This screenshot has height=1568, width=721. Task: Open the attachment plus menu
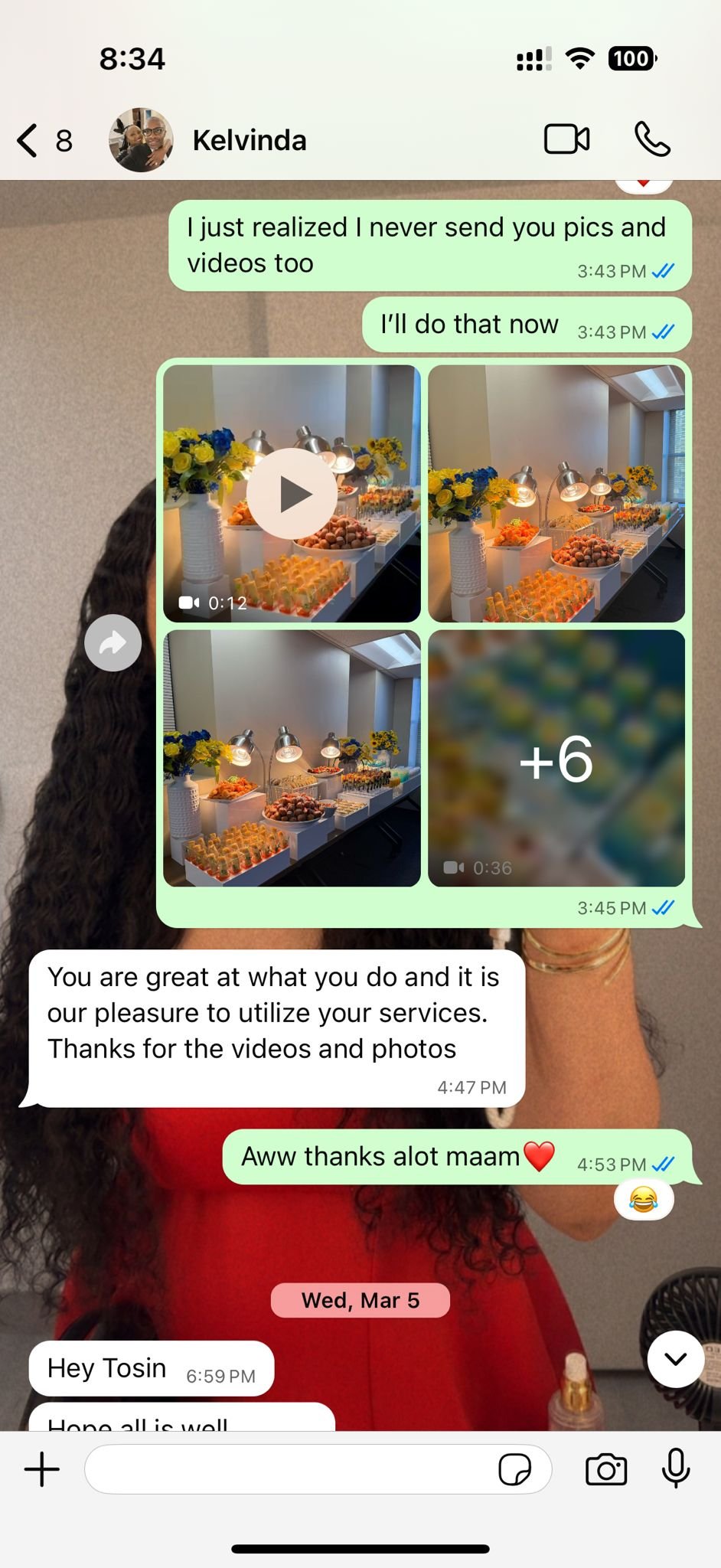click(42, 1469)
